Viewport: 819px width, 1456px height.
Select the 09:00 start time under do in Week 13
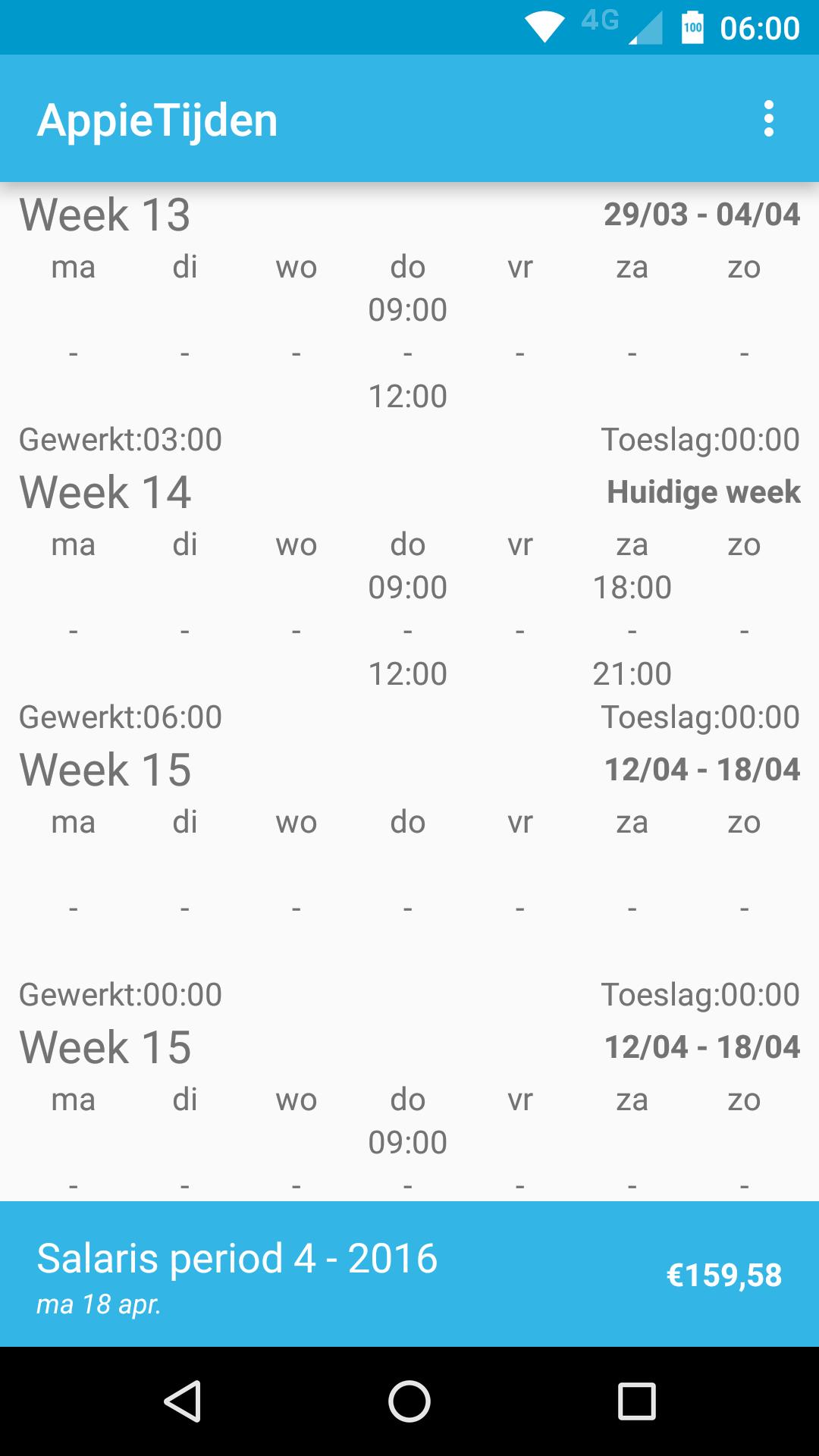click(408, 309)
